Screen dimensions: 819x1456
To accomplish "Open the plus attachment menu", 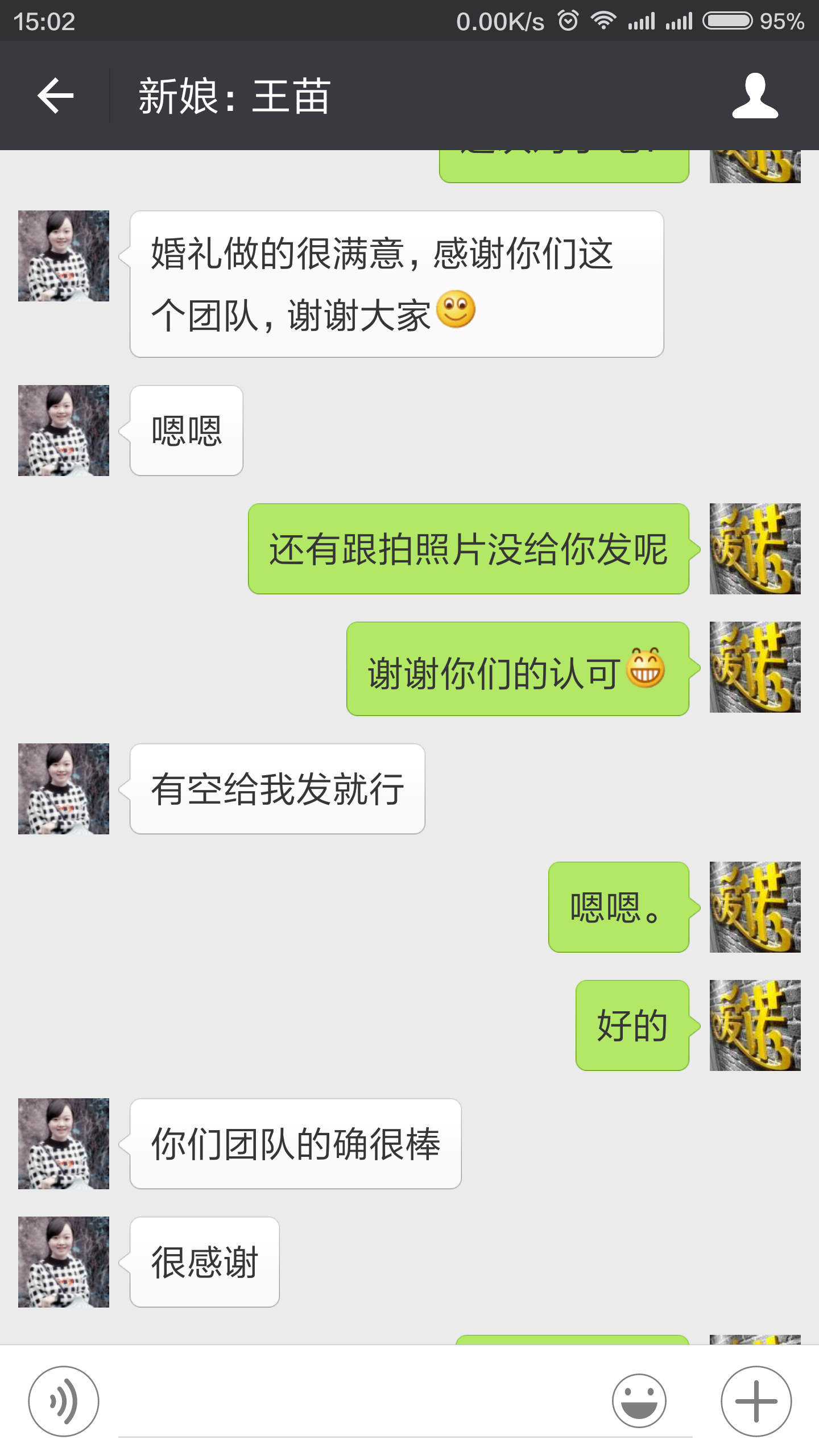I will tap(756, 1401).
